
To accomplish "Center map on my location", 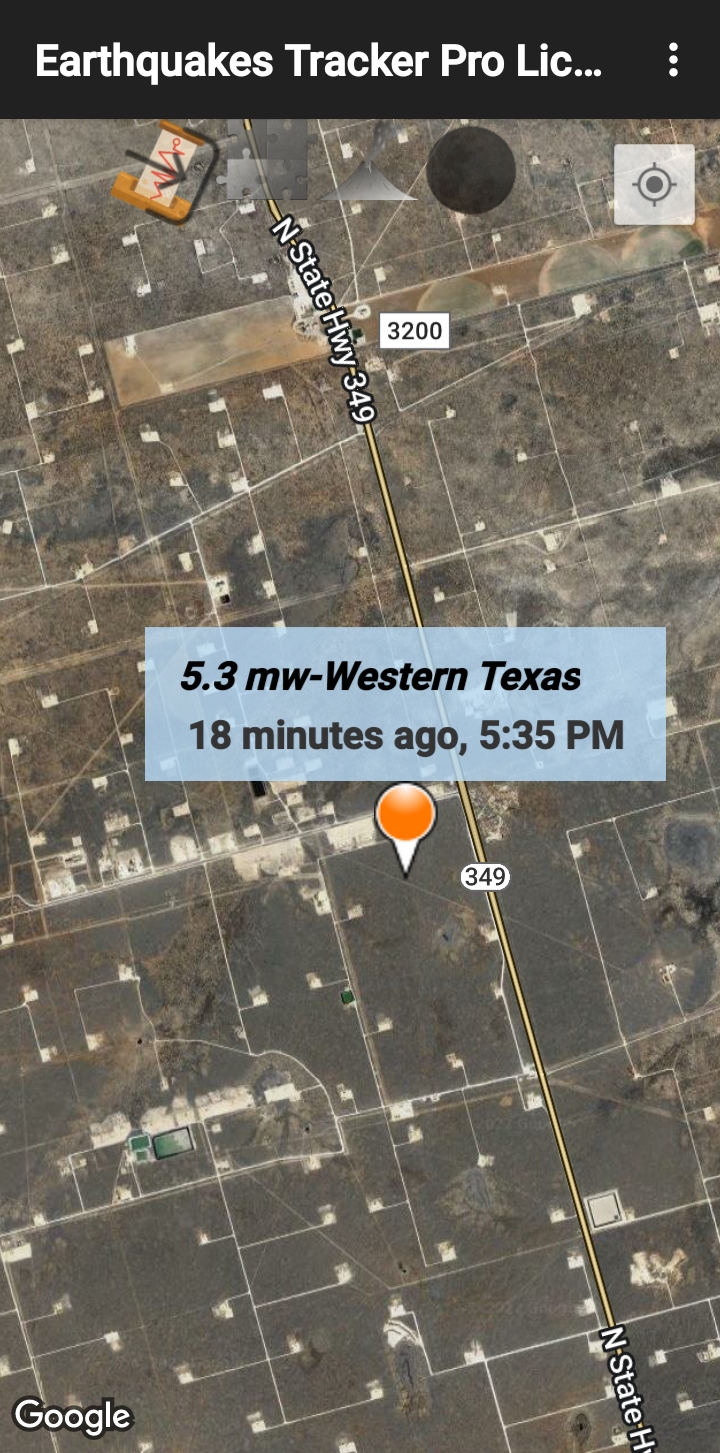I will [x=654, y=185].
